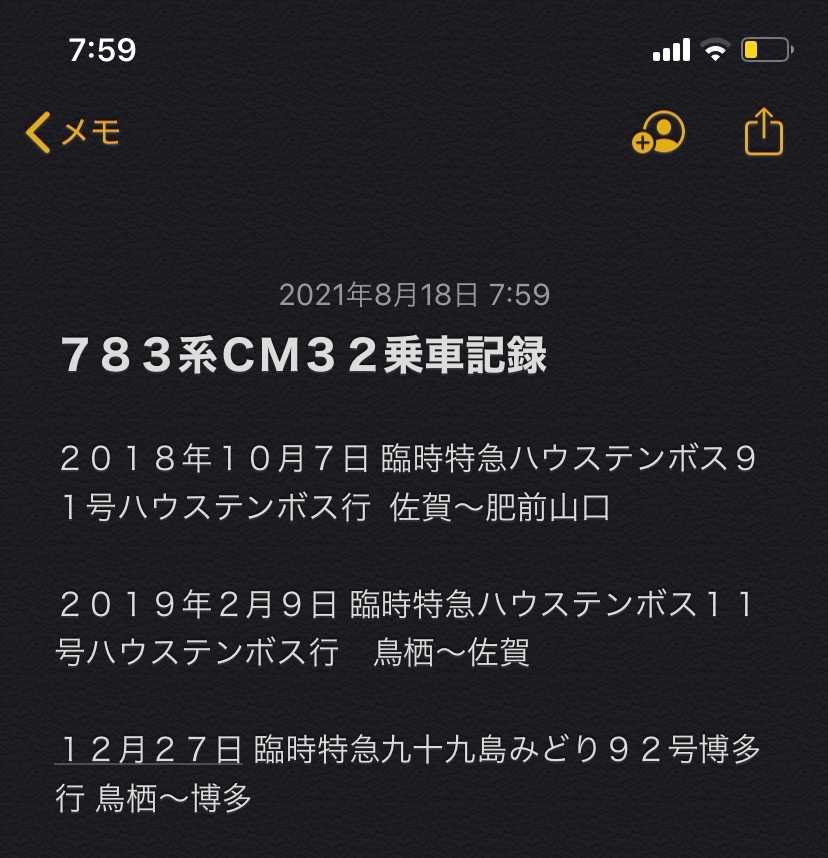Viewport: 828px width, 858px height.
Task: Tap the timestamp 2021年8月18日 7:59
Action: pos(414,295)
